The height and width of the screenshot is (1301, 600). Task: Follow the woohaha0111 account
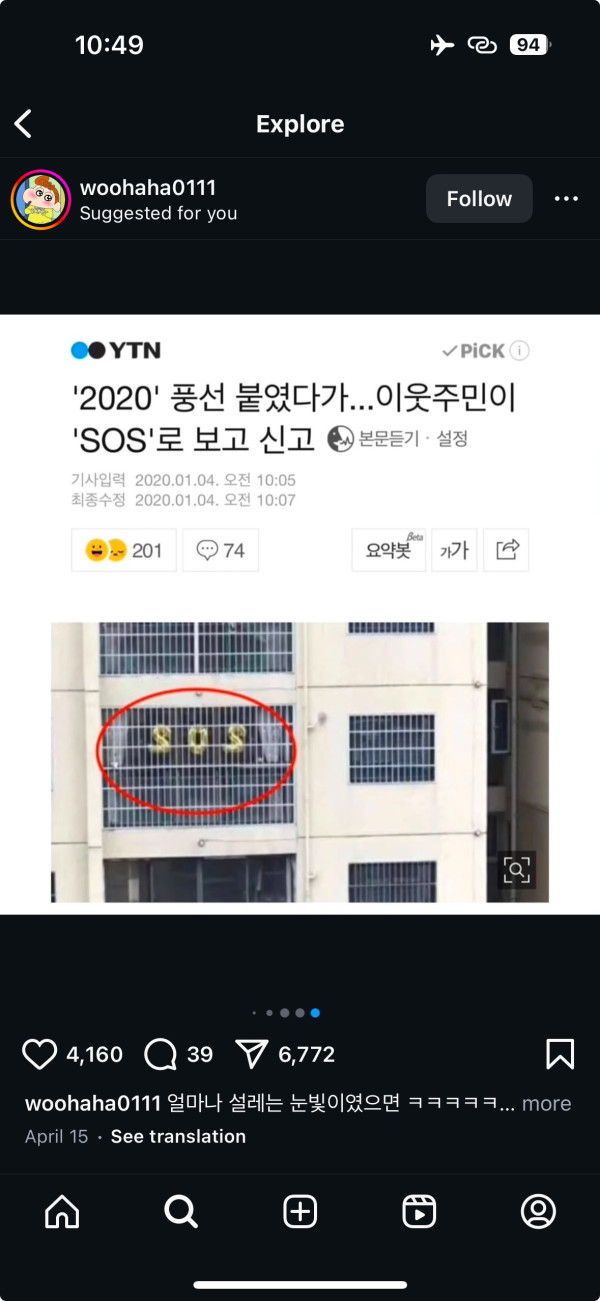479,199
